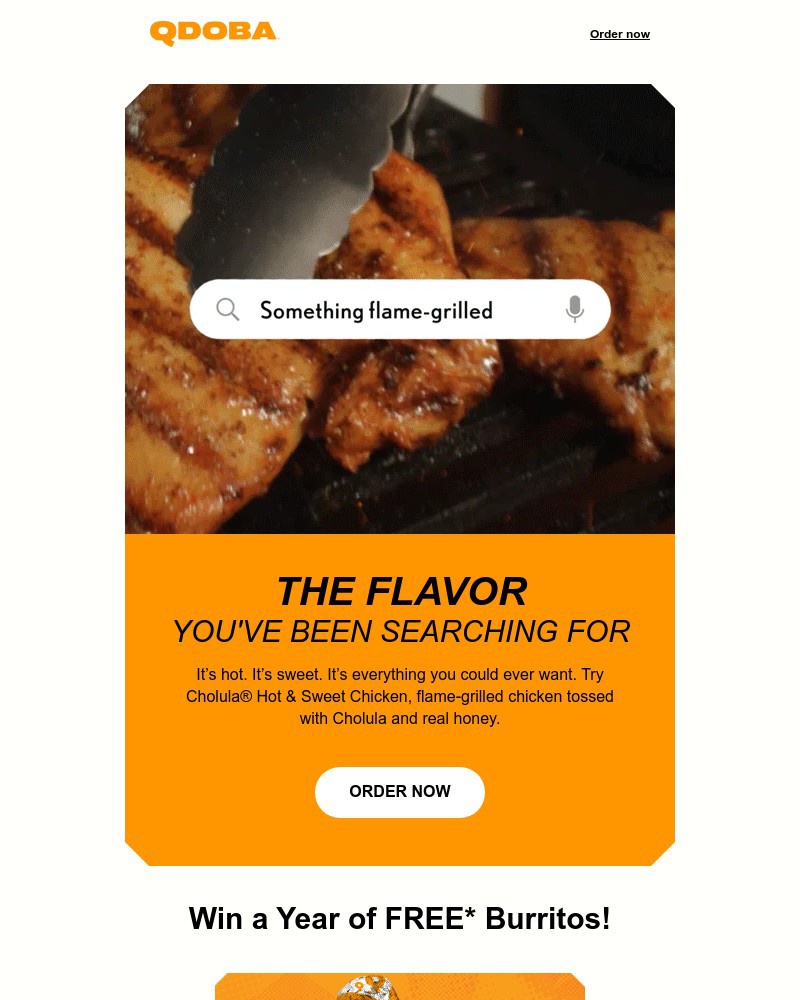The height and width of the screenshot is (1000, 800).
Task: Select the QDOBA brand mark at top left
Action: click(213, 33)
